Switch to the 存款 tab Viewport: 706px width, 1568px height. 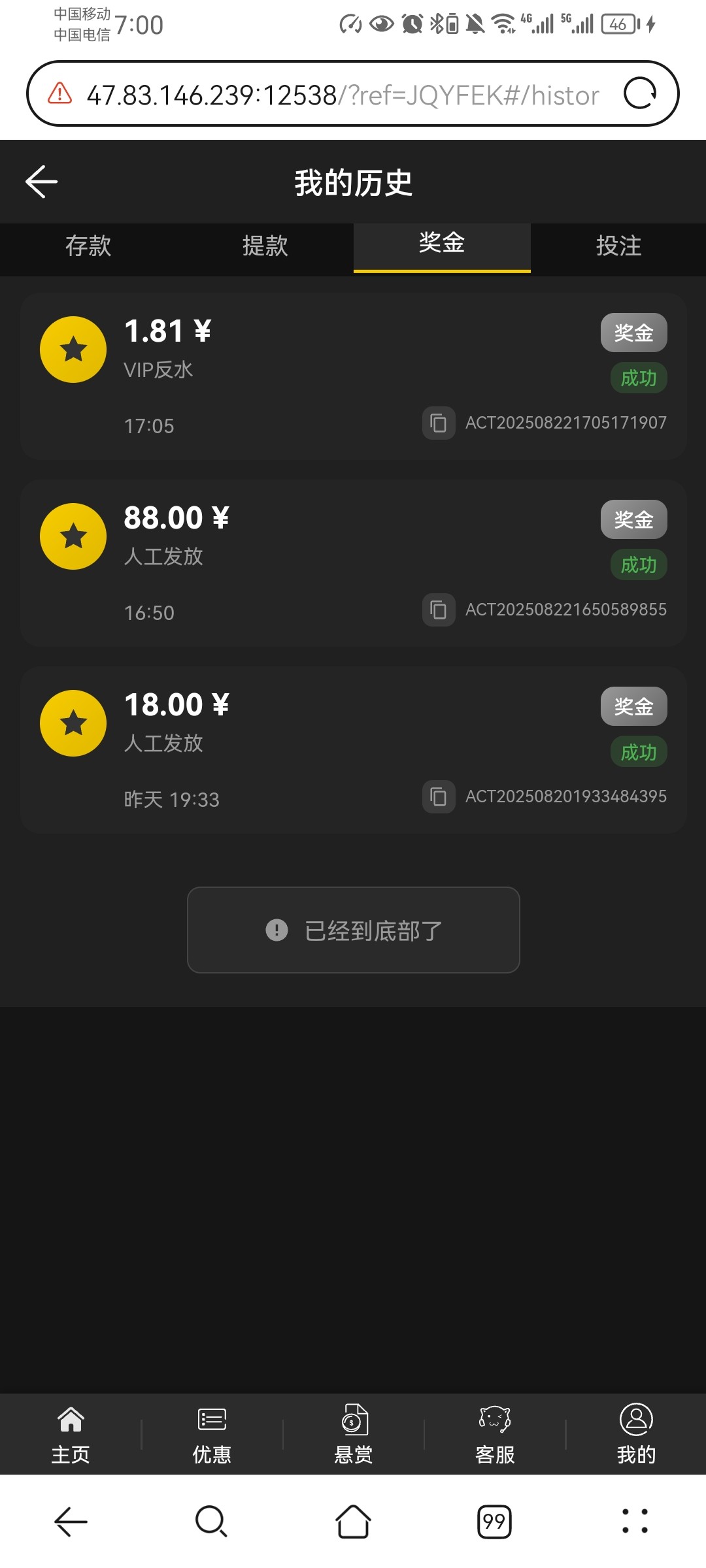coord(88,247)
